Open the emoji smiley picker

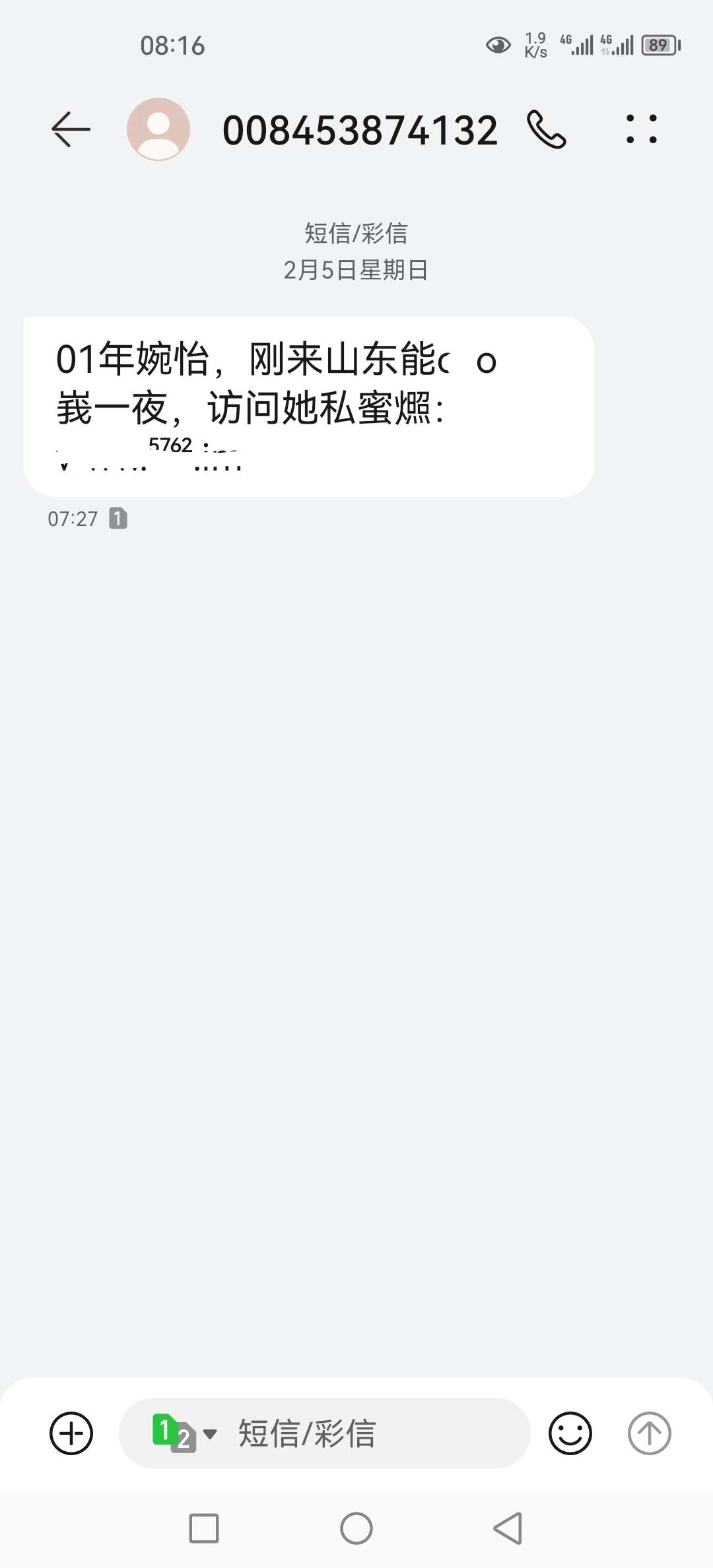[570, 1433]
